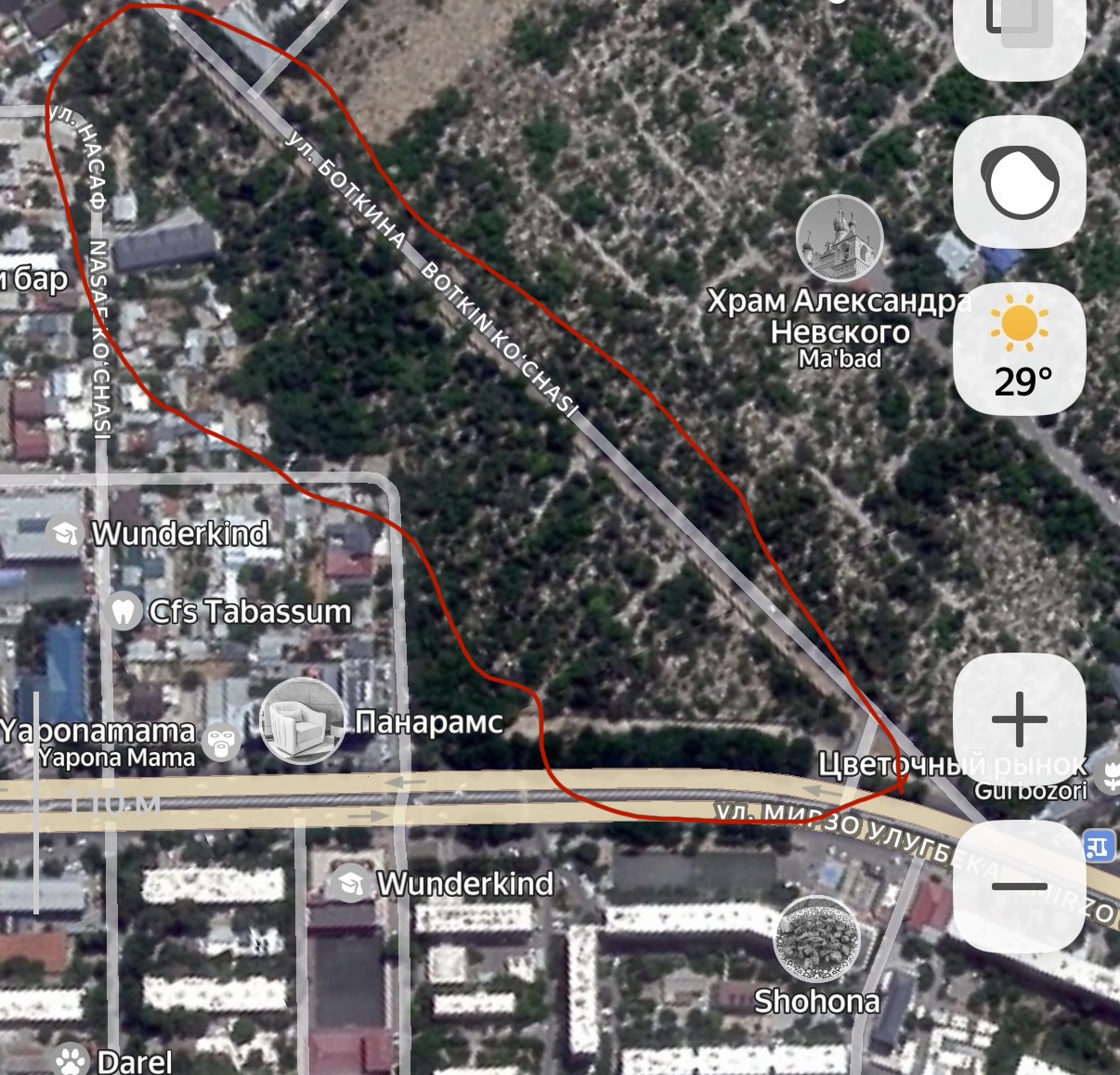
Task: Open the Darel pet shop marker
Action: click(71, 1059)
